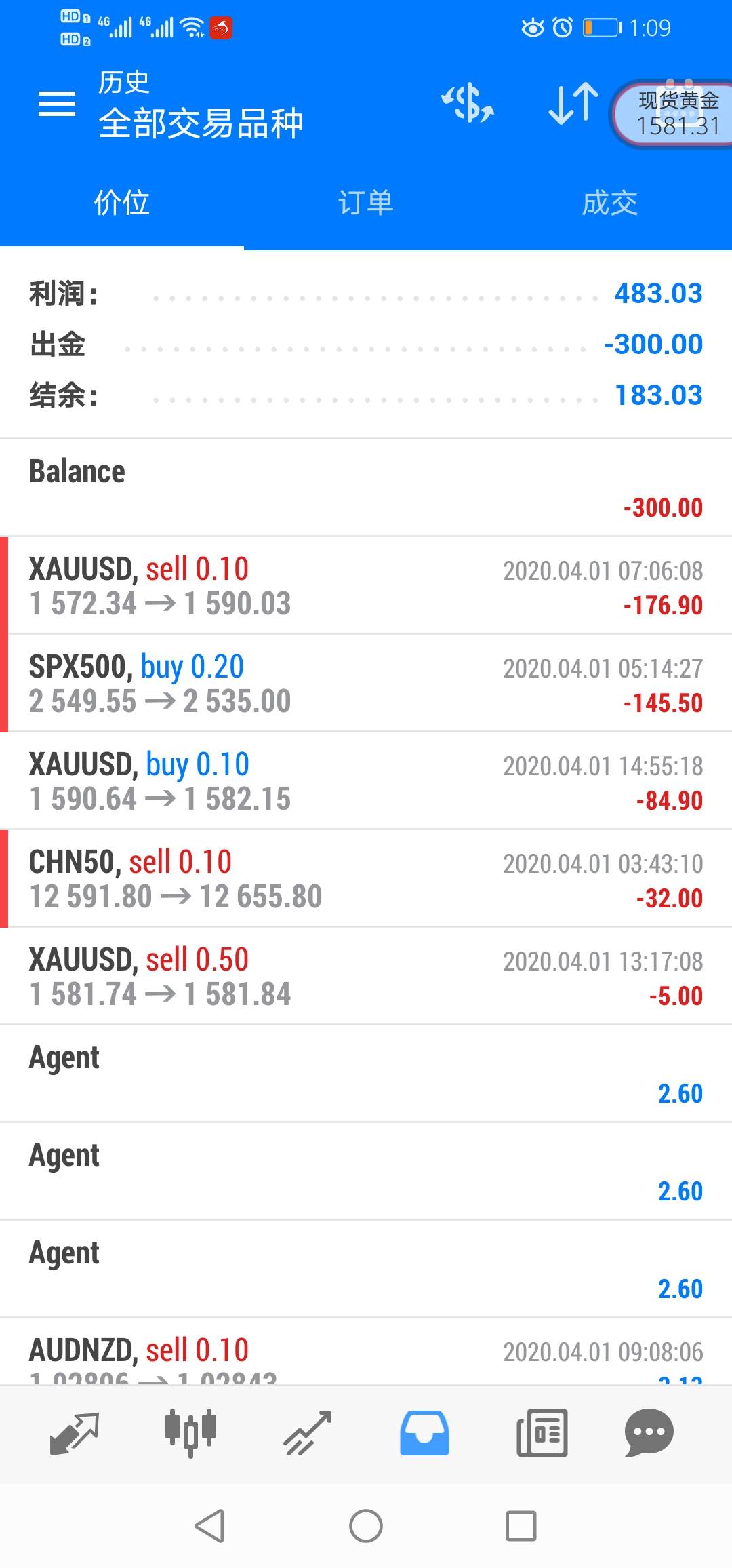The height and width of the screenshot is (1568, 732).
Task: Select the 价位 tab
Action: (122, 202)
